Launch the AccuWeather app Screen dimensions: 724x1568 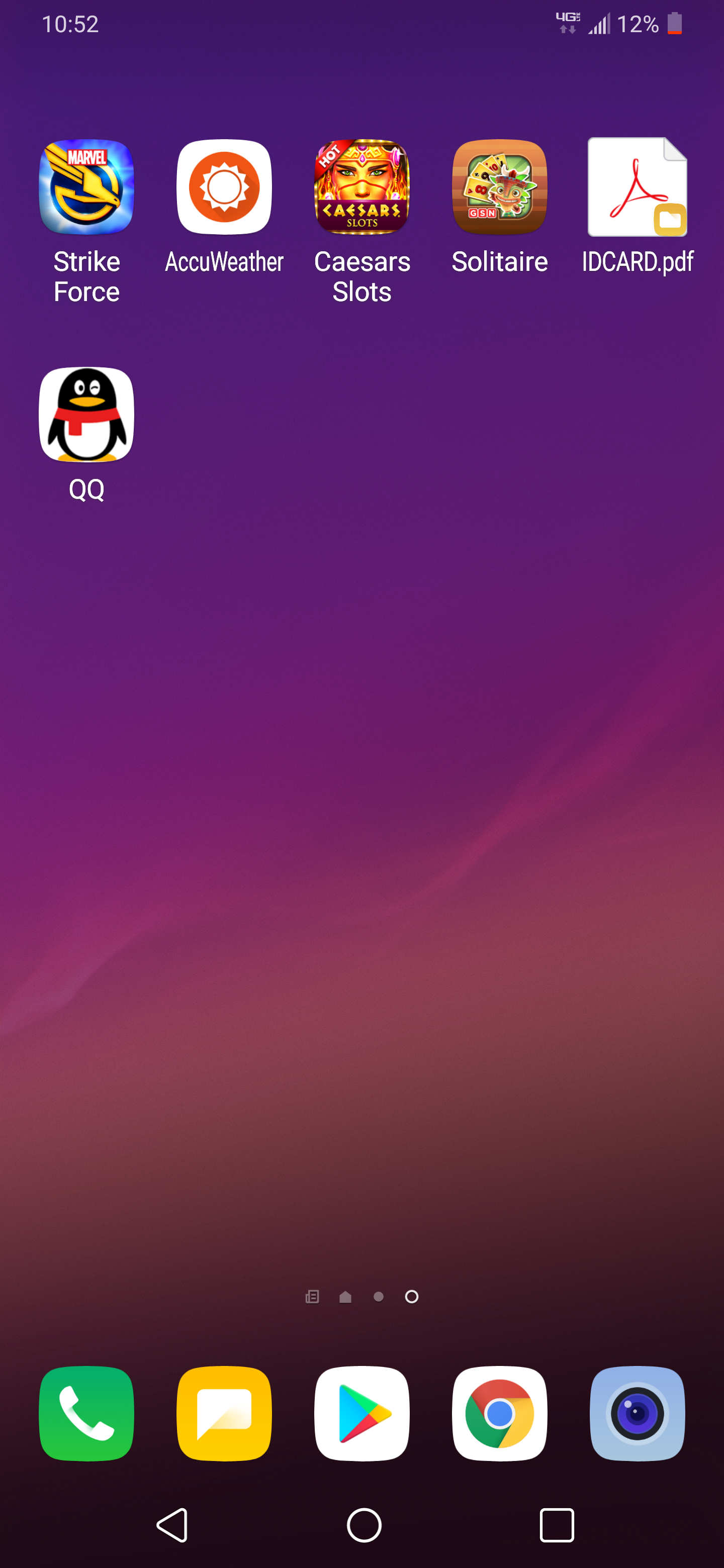pyautogui.click(x=224, y=187)
